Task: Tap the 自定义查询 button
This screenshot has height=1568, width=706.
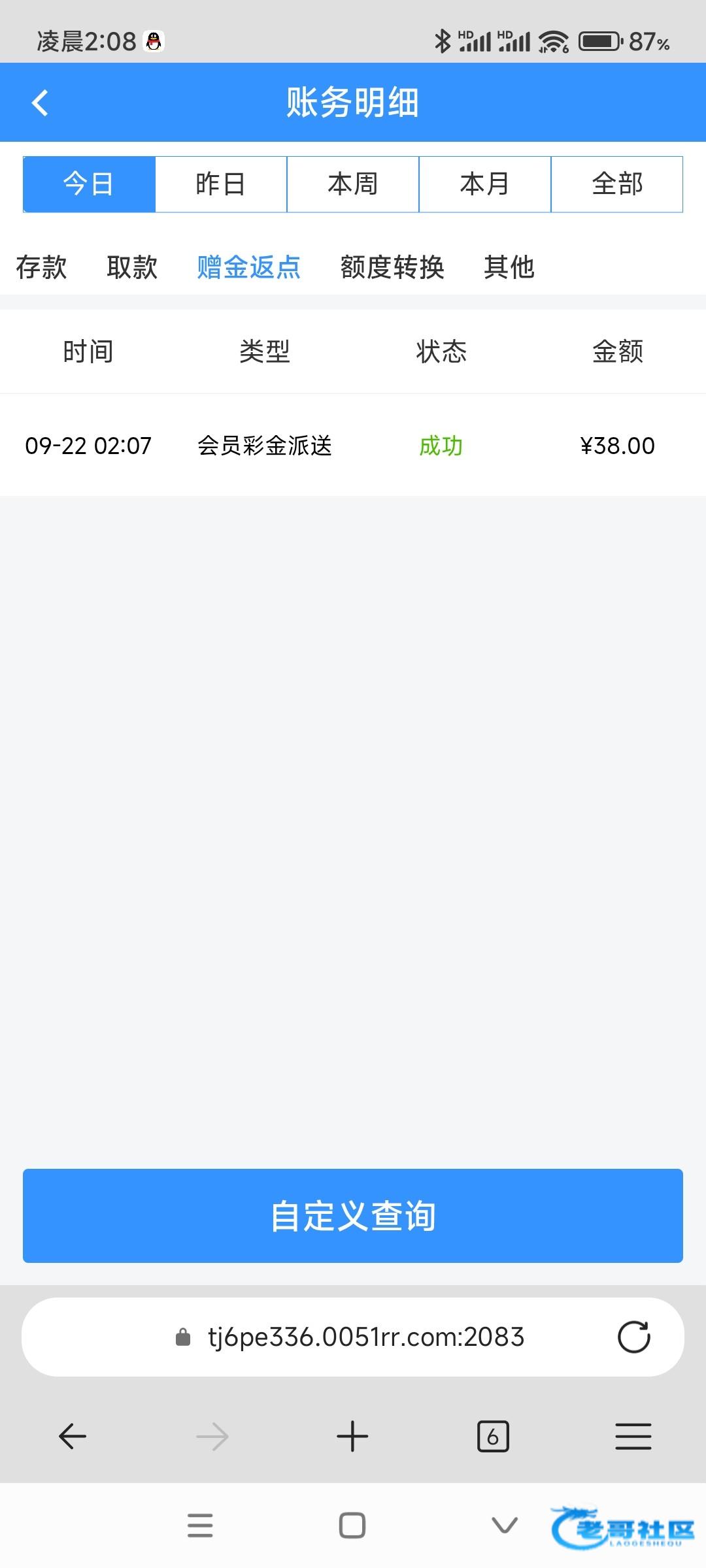Action: 353,1216
